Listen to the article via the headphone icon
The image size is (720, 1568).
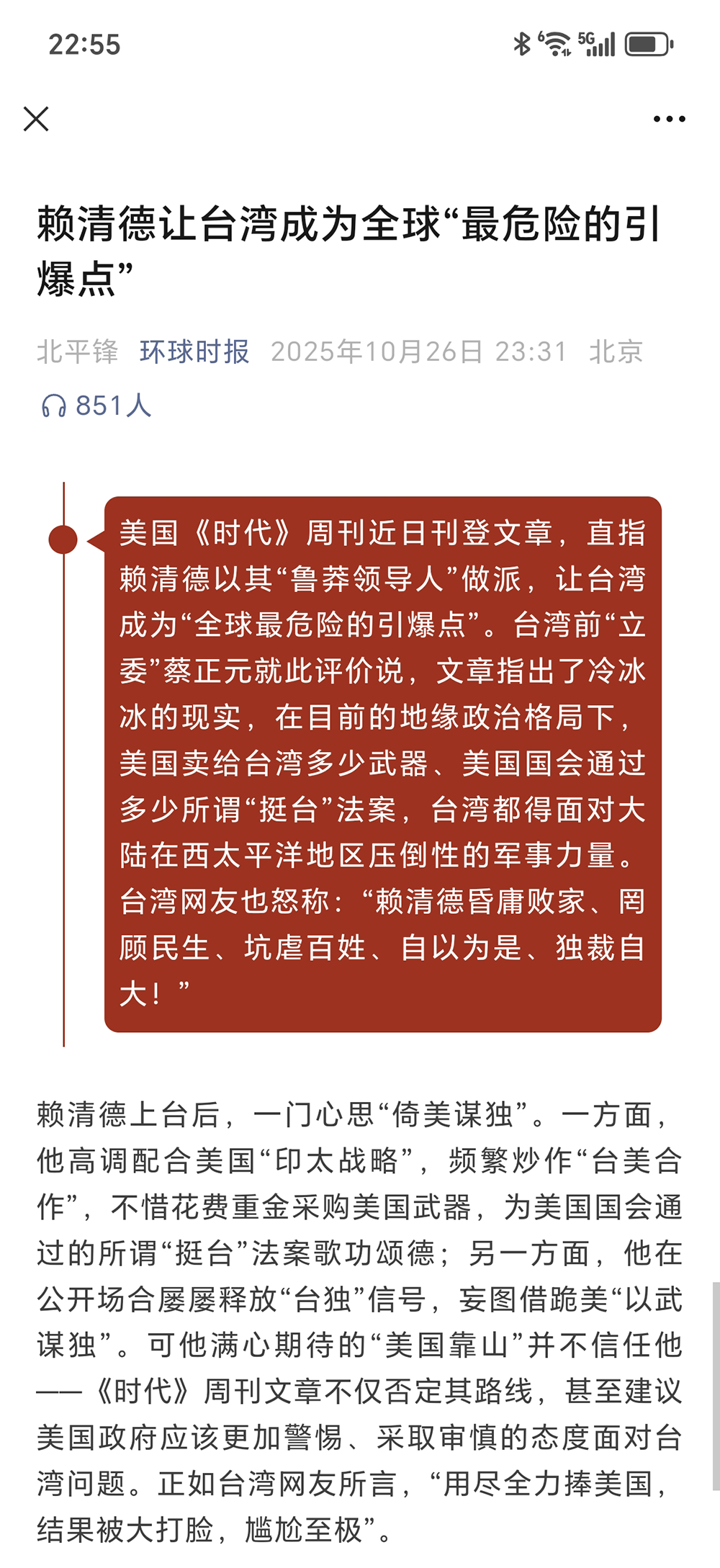click(54, 406)
